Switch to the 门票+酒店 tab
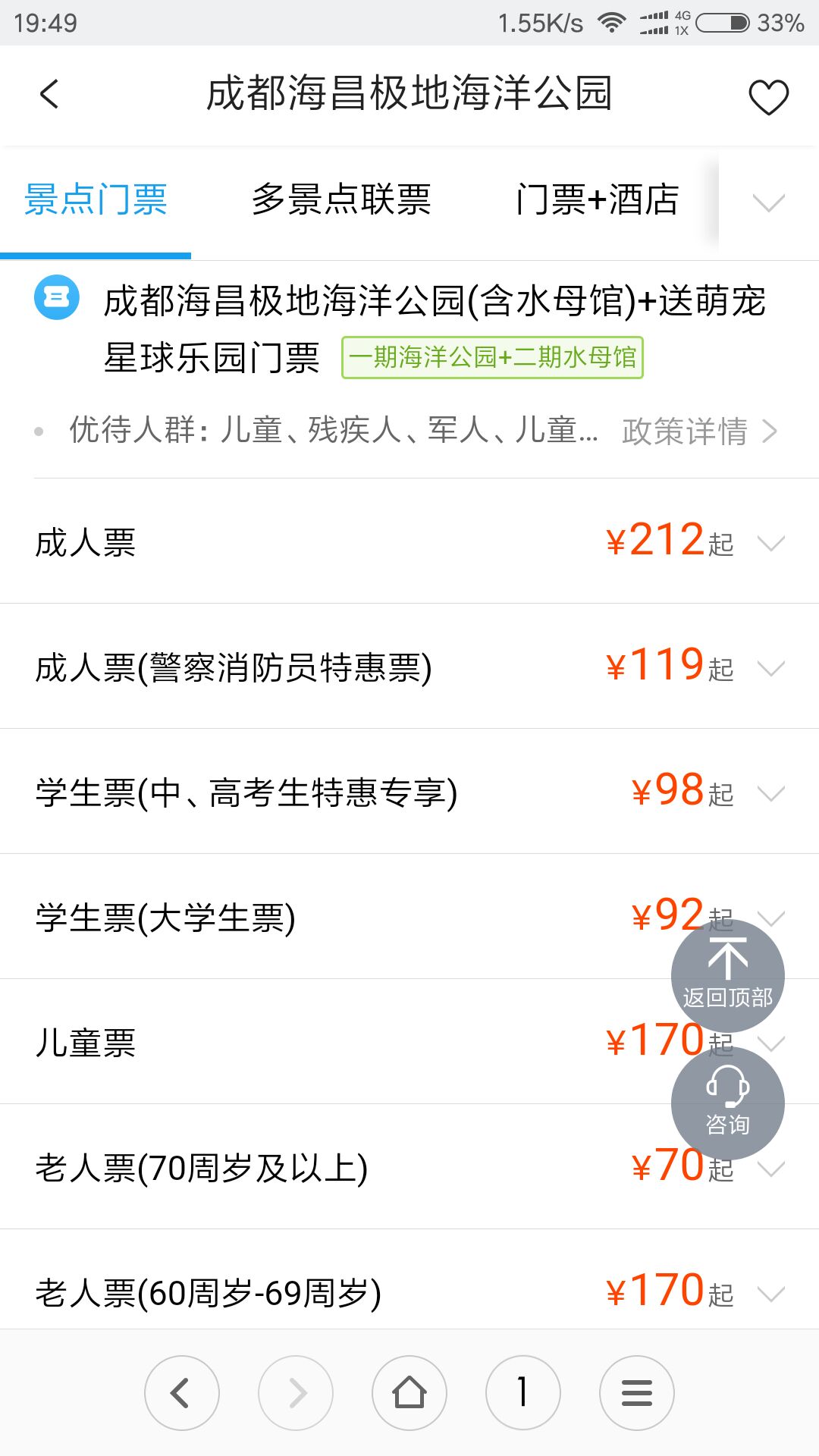The image size is (819, 1456). pos(597,200)
